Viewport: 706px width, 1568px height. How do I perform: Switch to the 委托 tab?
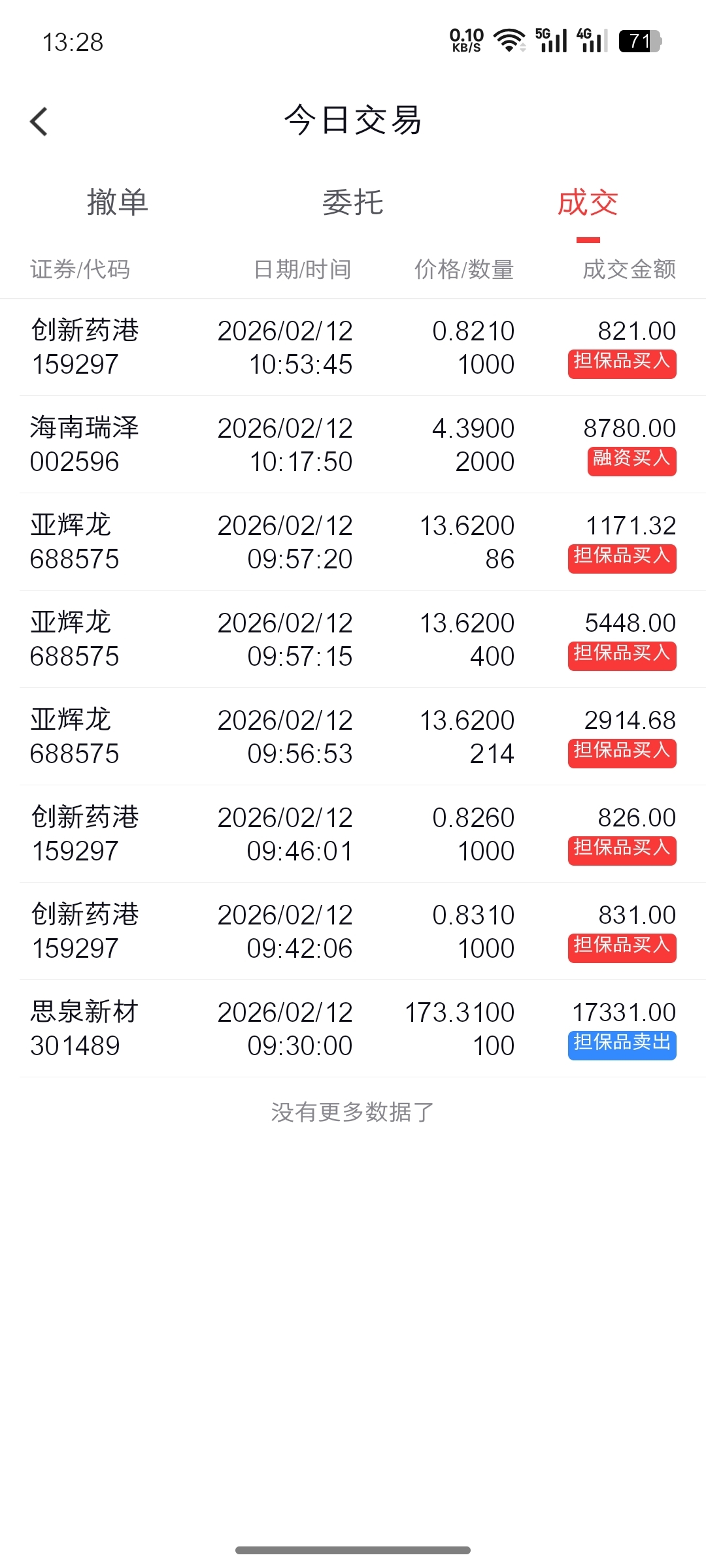[353, 203]
